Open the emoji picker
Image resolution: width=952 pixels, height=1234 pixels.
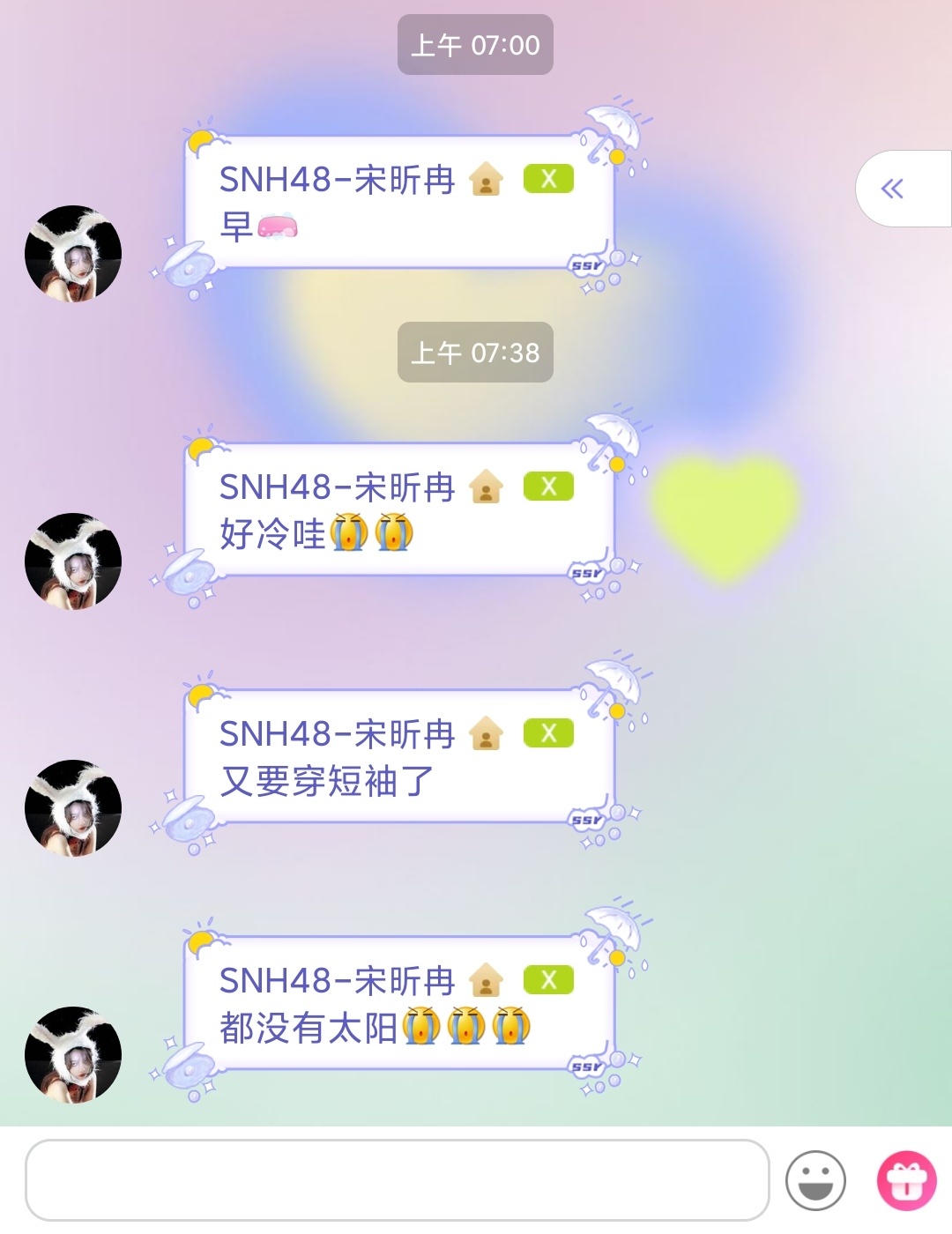click(x=815, y=1180)
